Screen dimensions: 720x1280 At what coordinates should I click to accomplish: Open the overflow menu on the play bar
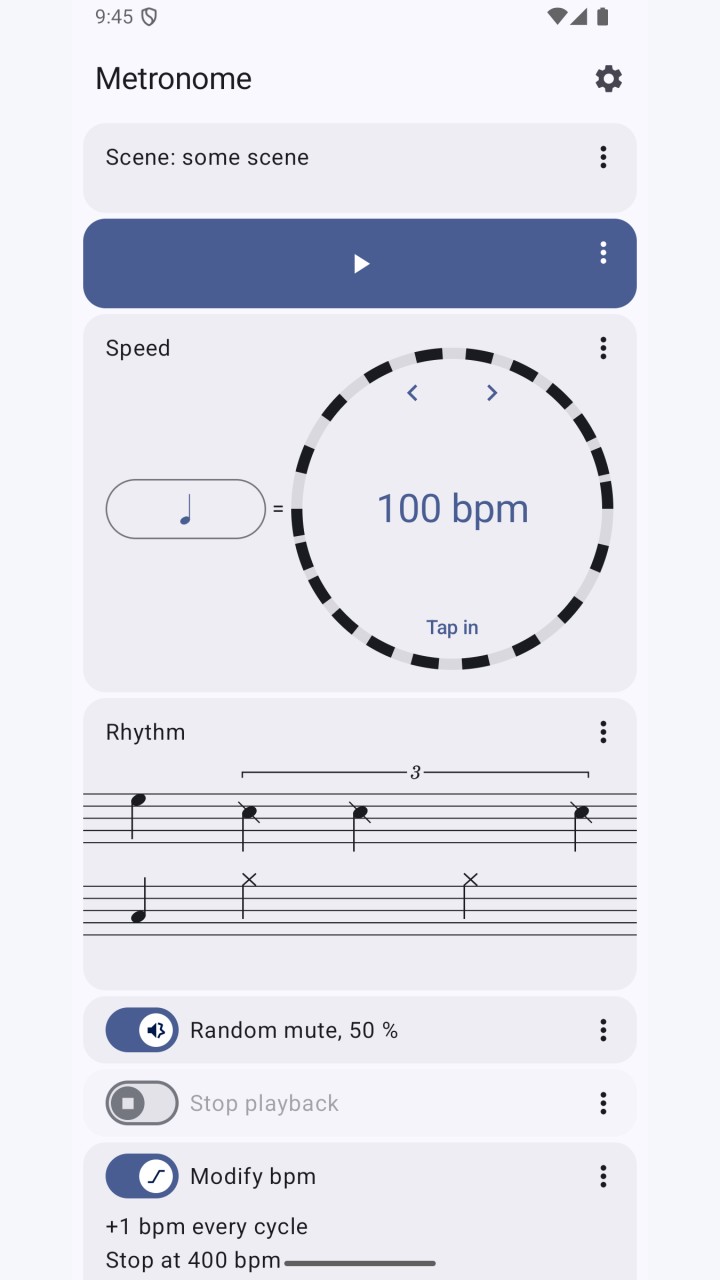pyautogui.click(x=603, y=253)
